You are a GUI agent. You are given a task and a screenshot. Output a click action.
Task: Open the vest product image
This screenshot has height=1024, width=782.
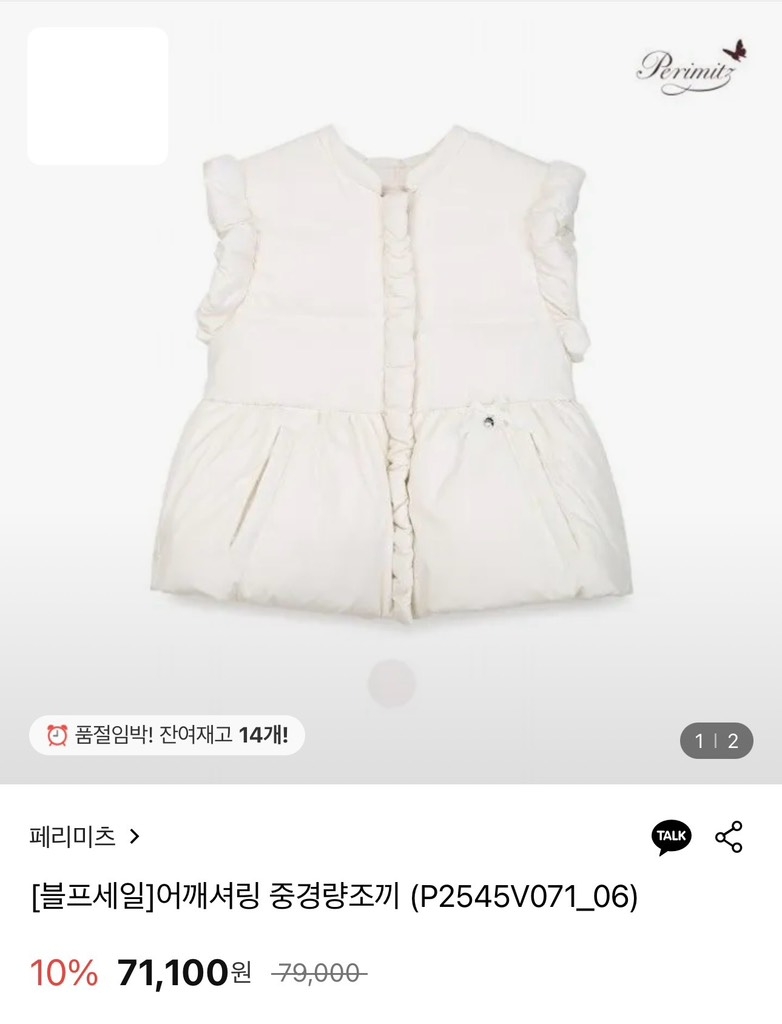[x=392, y=380]
